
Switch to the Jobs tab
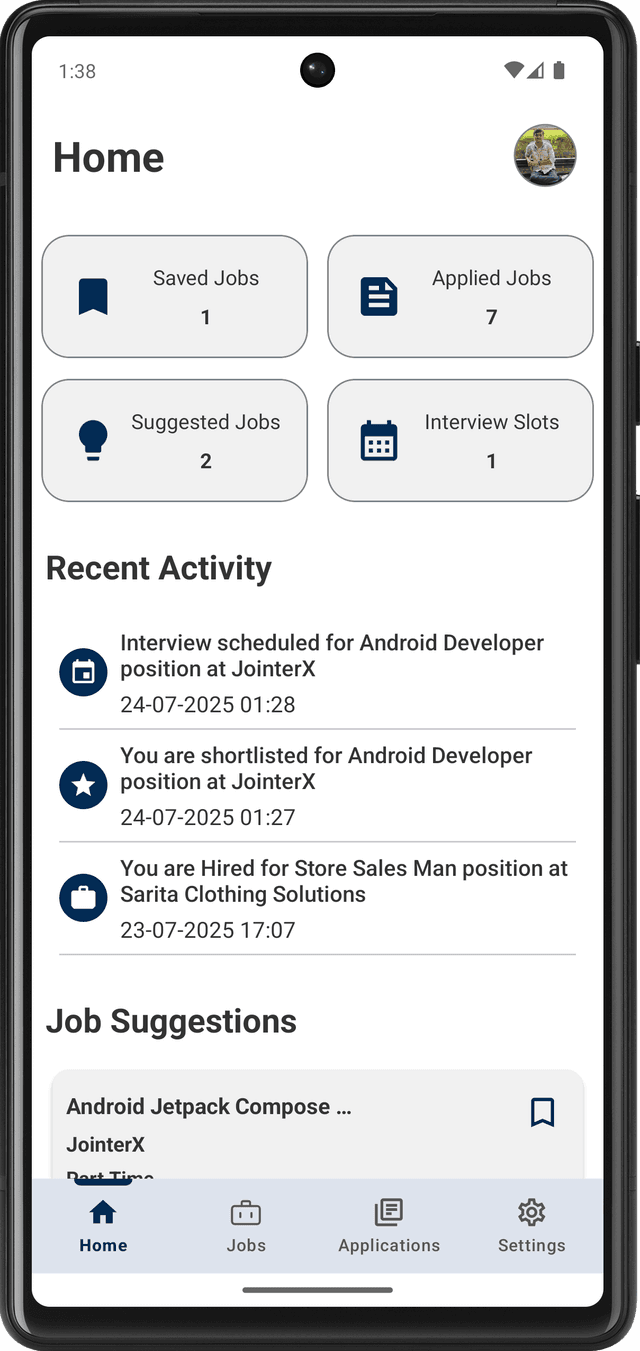(246, 1226)
